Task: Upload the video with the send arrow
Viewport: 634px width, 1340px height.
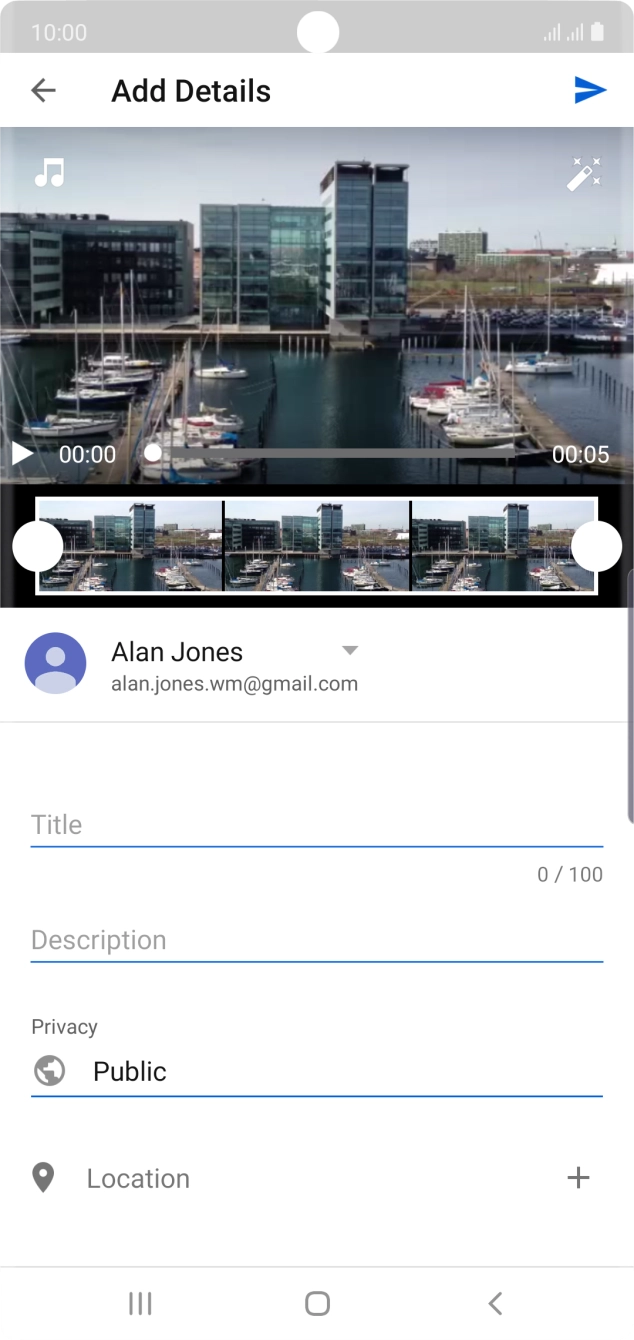Action: pos(590,91)
